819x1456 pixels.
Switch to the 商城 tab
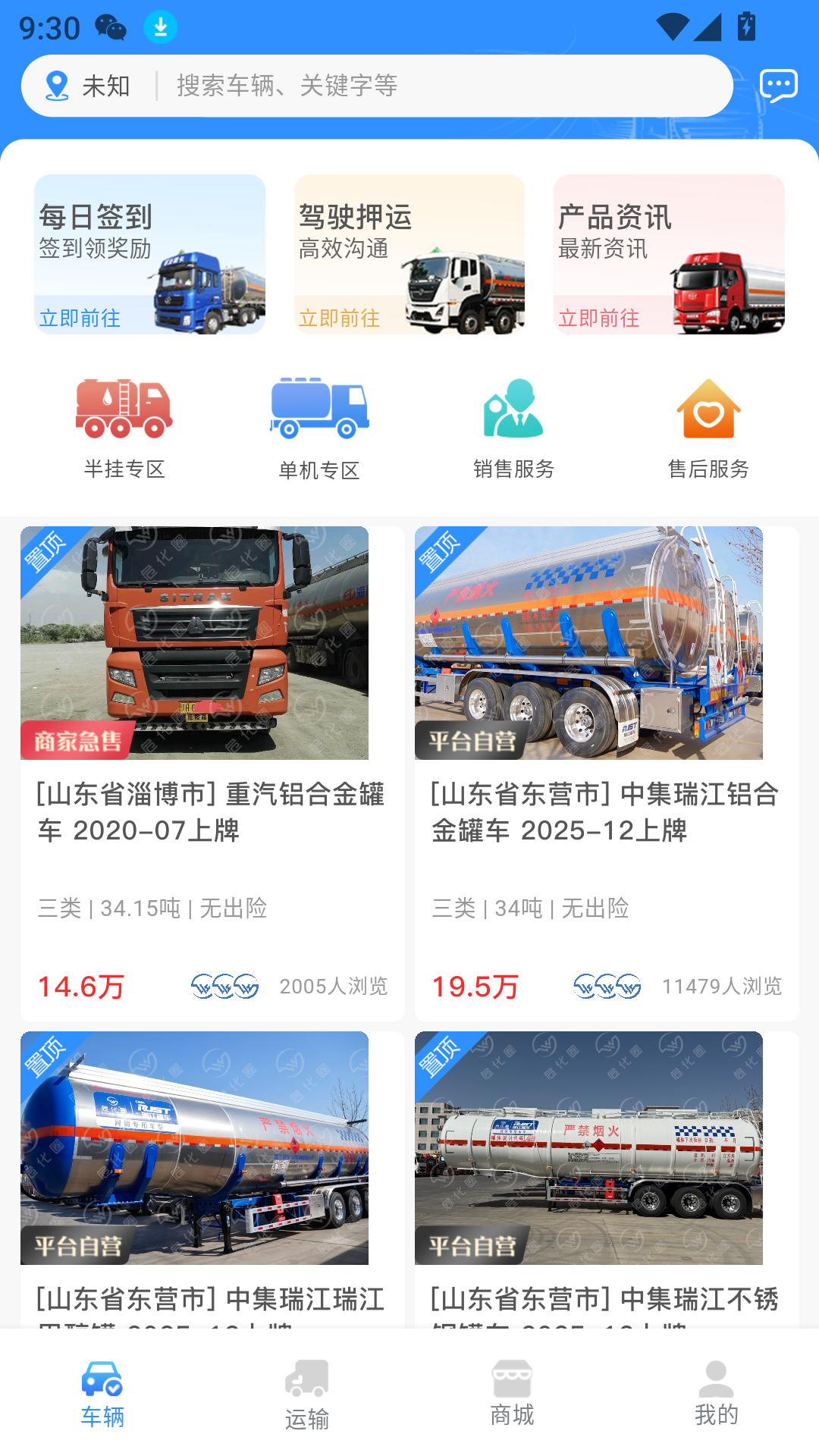coord(512,1394)
